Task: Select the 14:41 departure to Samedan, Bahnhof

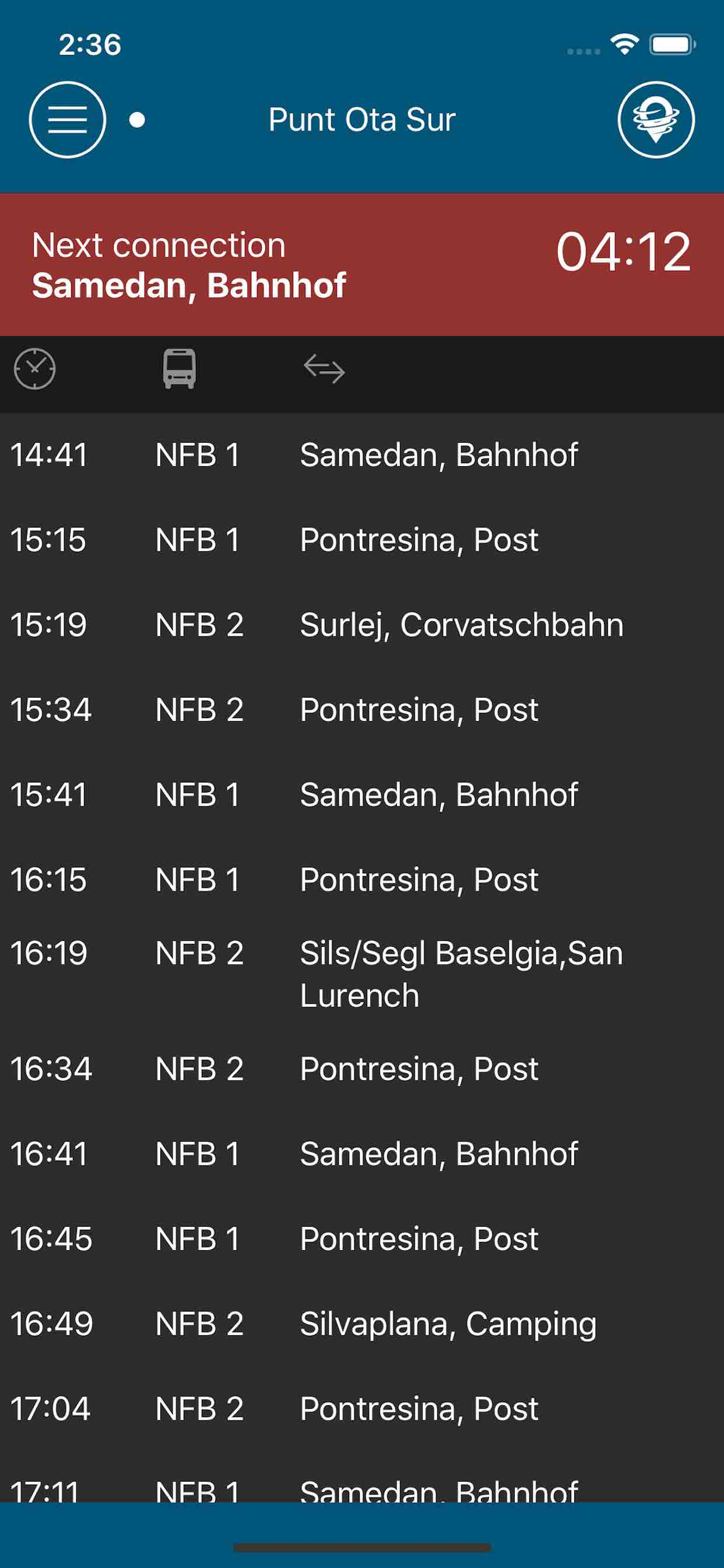Action: (x=362, y=454)
